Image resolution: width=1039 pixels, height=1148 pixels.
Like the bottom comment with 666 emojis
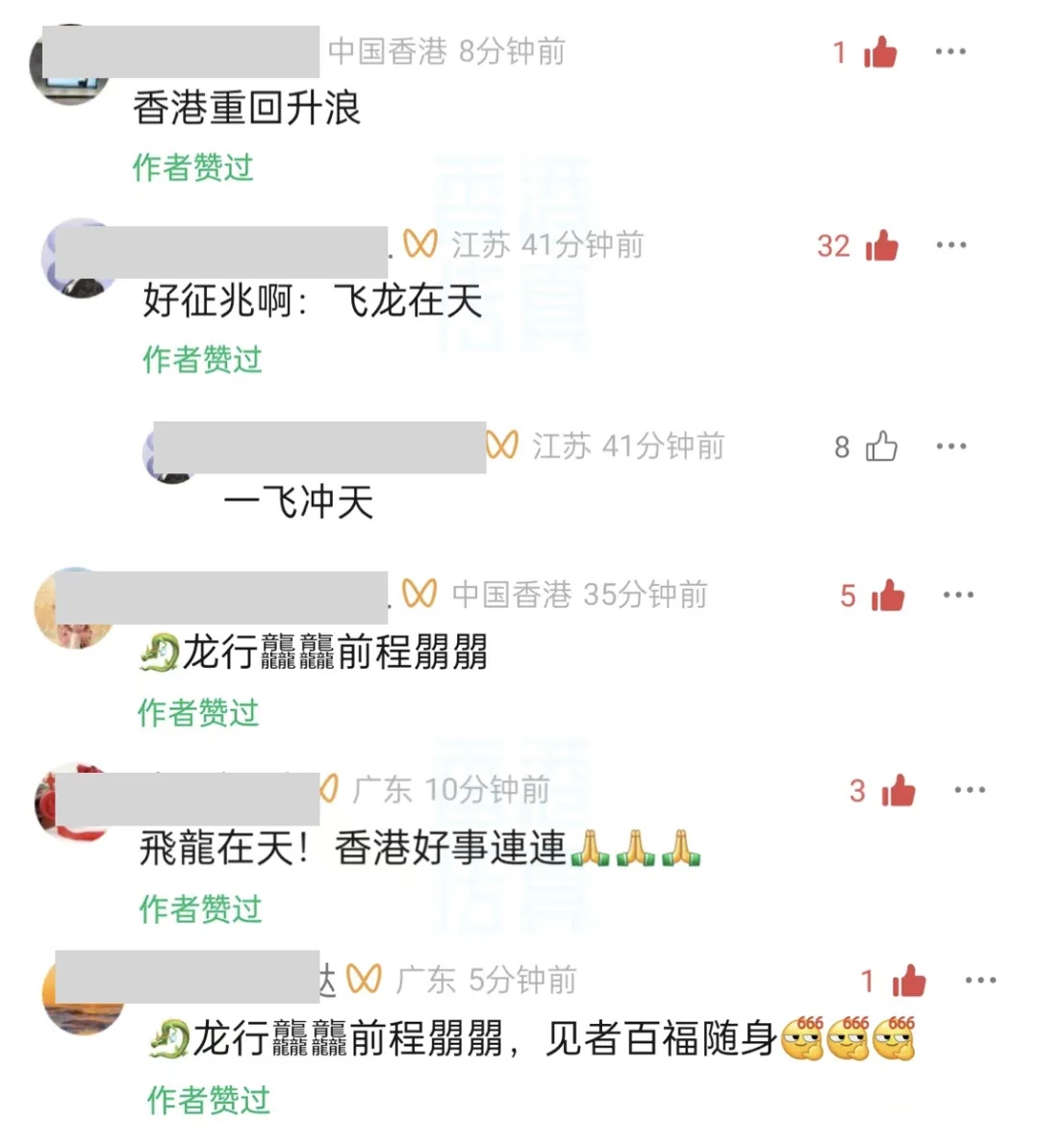[x=909, y=981]
